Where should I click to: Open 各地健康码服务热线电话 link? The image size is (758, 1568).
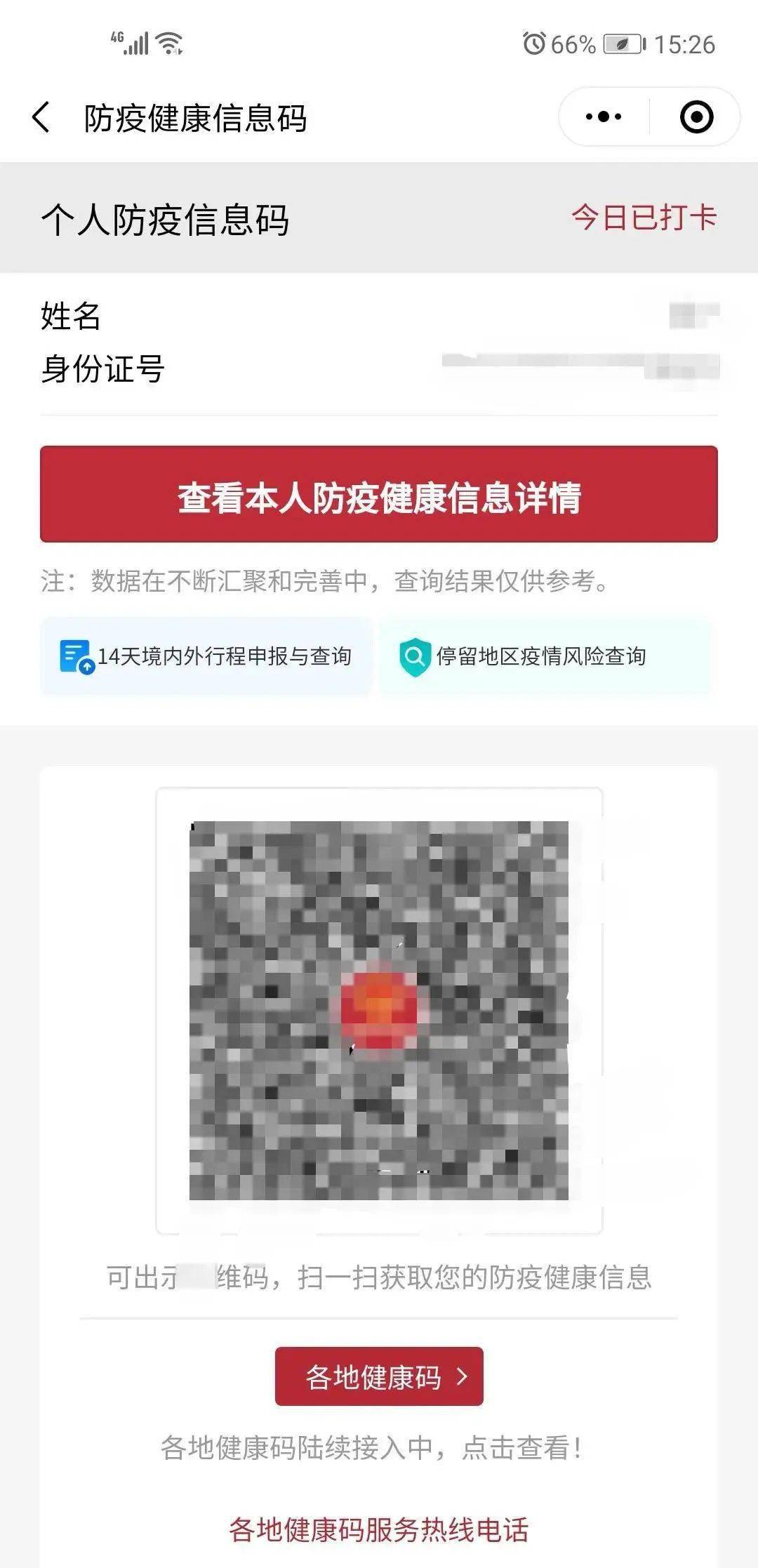379,1529
